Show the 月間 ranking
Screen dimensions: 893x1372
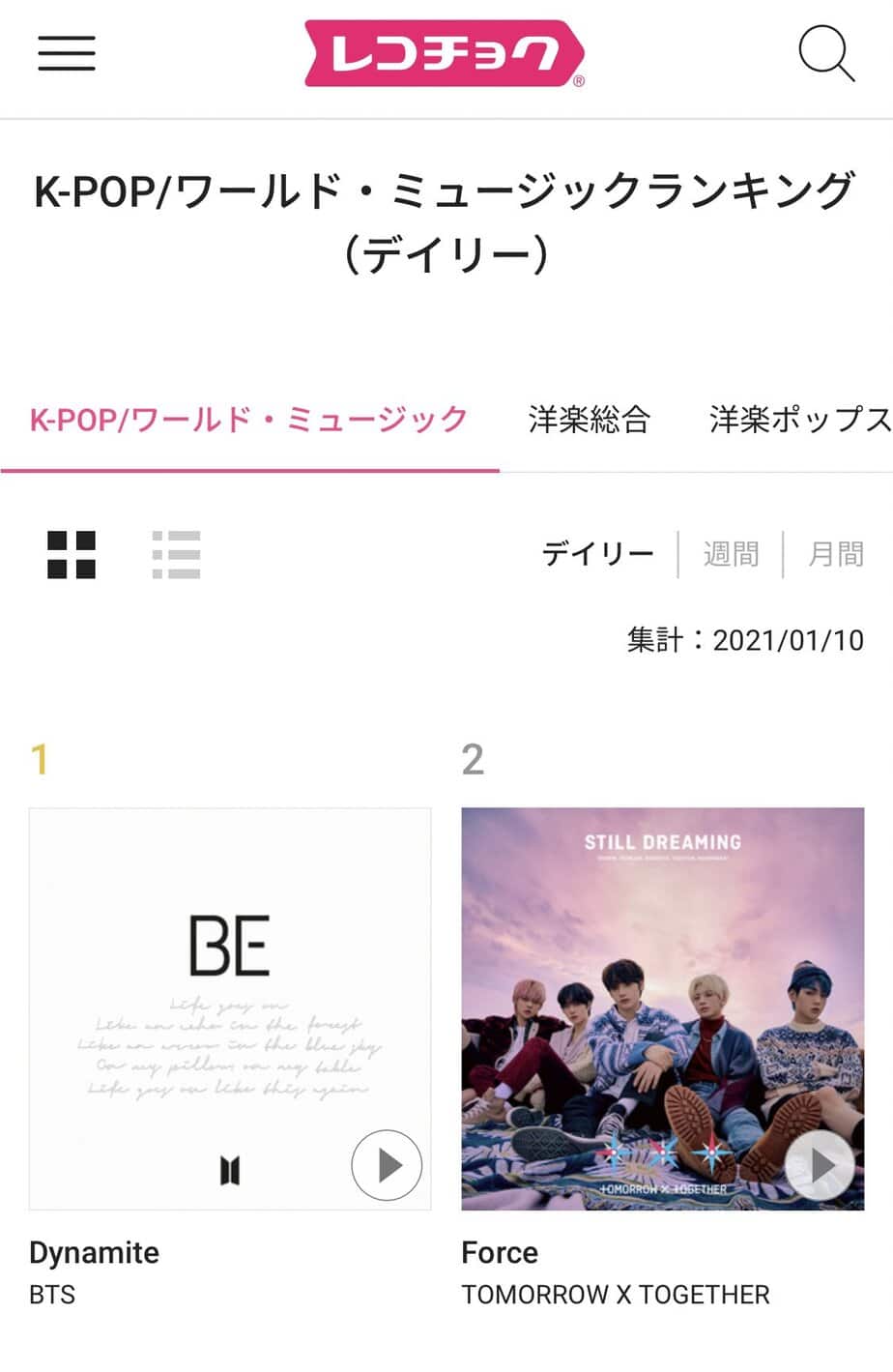(836, 554)
